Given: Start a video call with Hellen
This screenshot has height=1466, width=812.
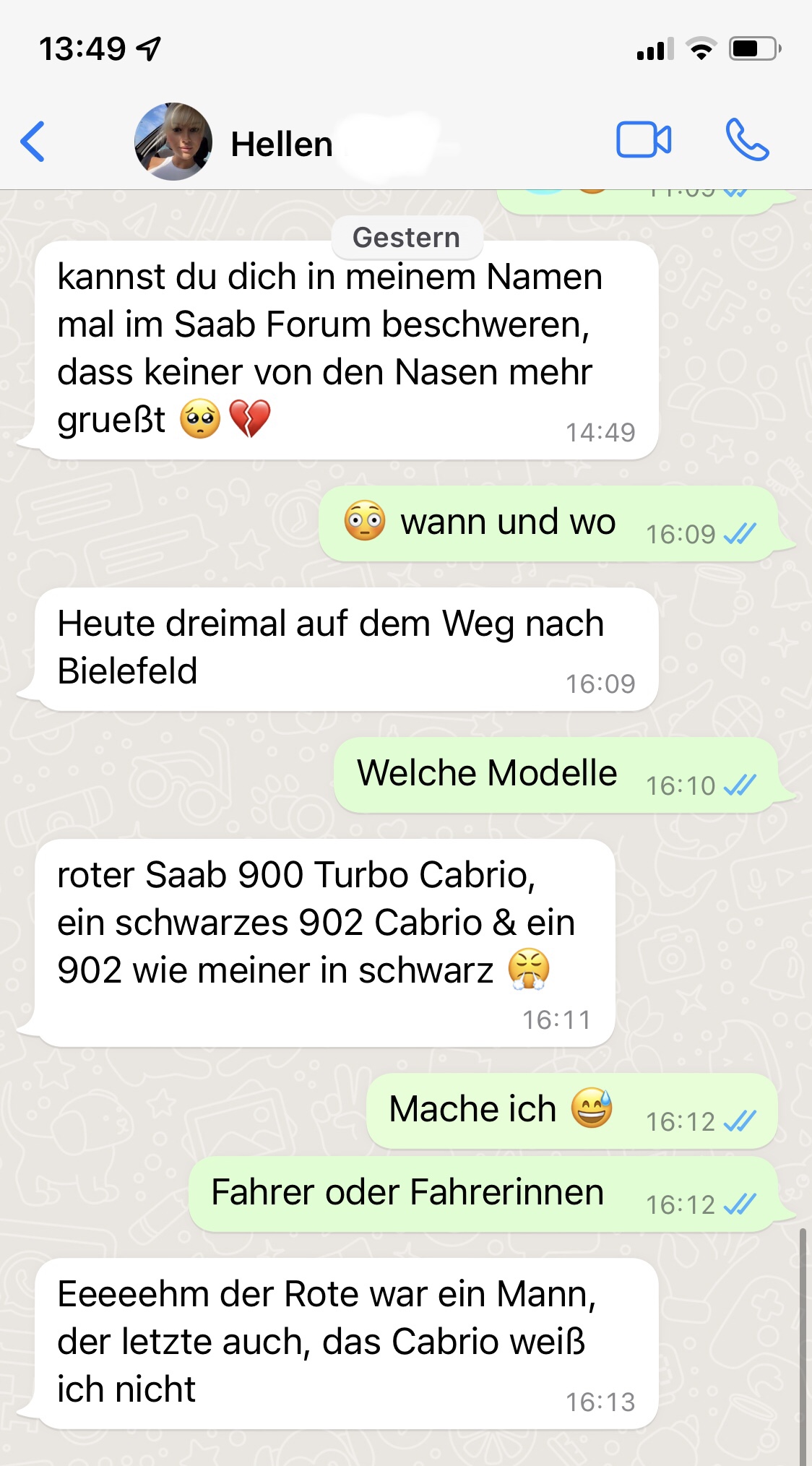Looking at the screenshot, I should pos(643,140).
